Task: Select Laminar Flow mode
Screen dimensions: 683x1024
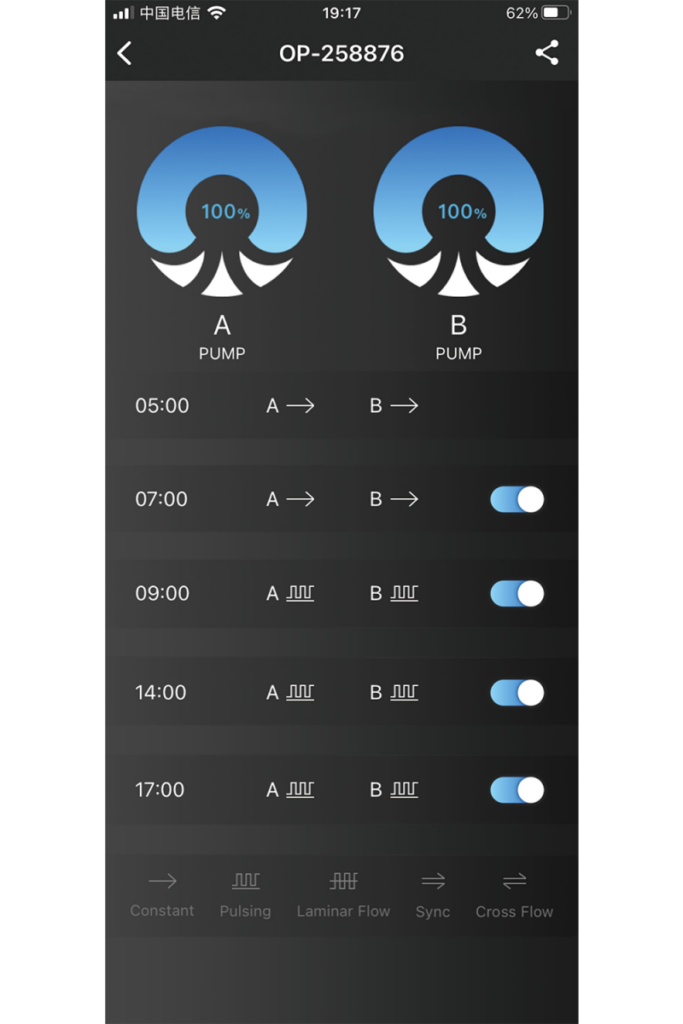Action: point(343,894)
